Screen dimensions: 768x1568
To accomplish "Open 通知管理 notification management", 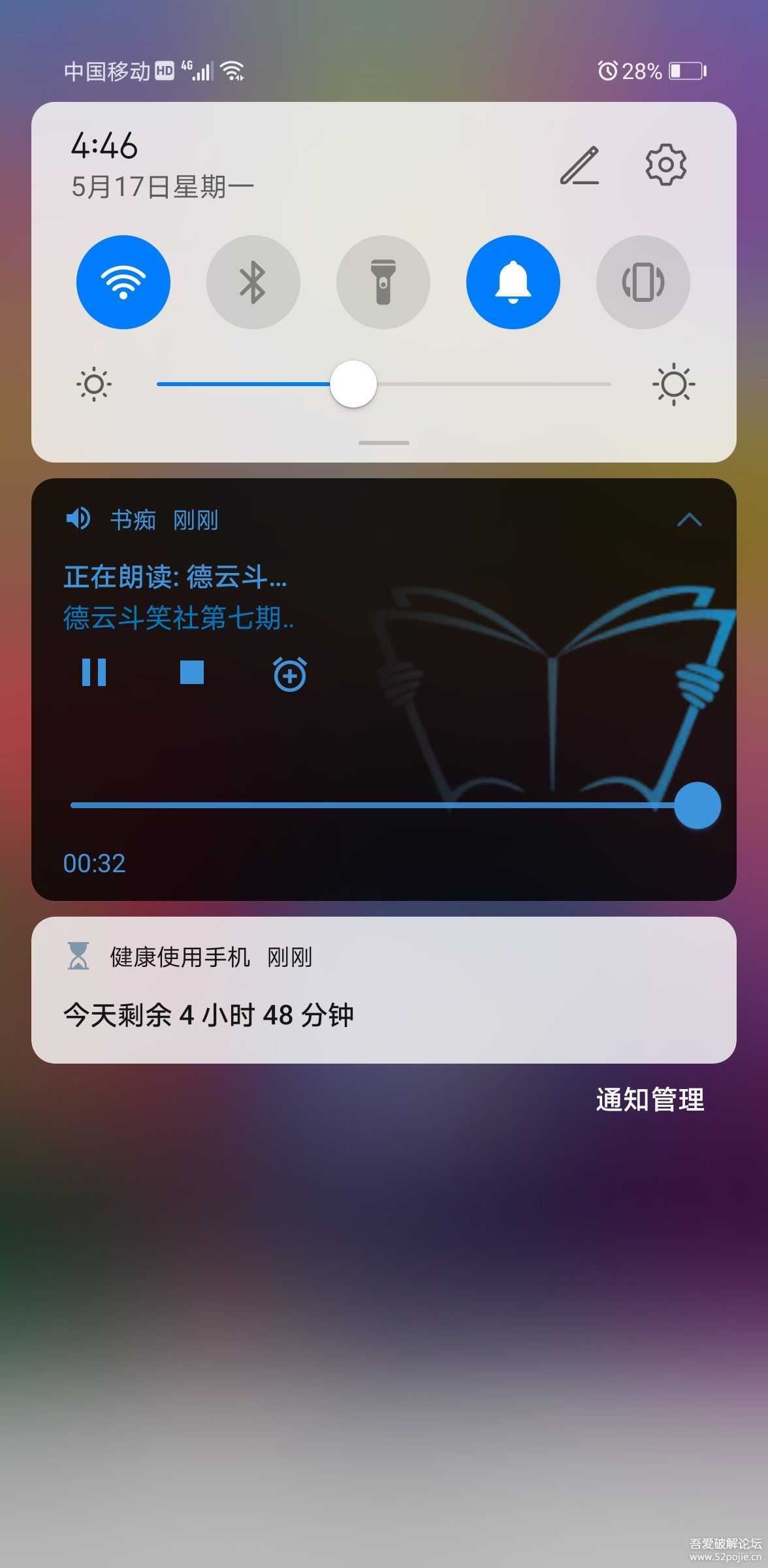I will [649, 1100].
